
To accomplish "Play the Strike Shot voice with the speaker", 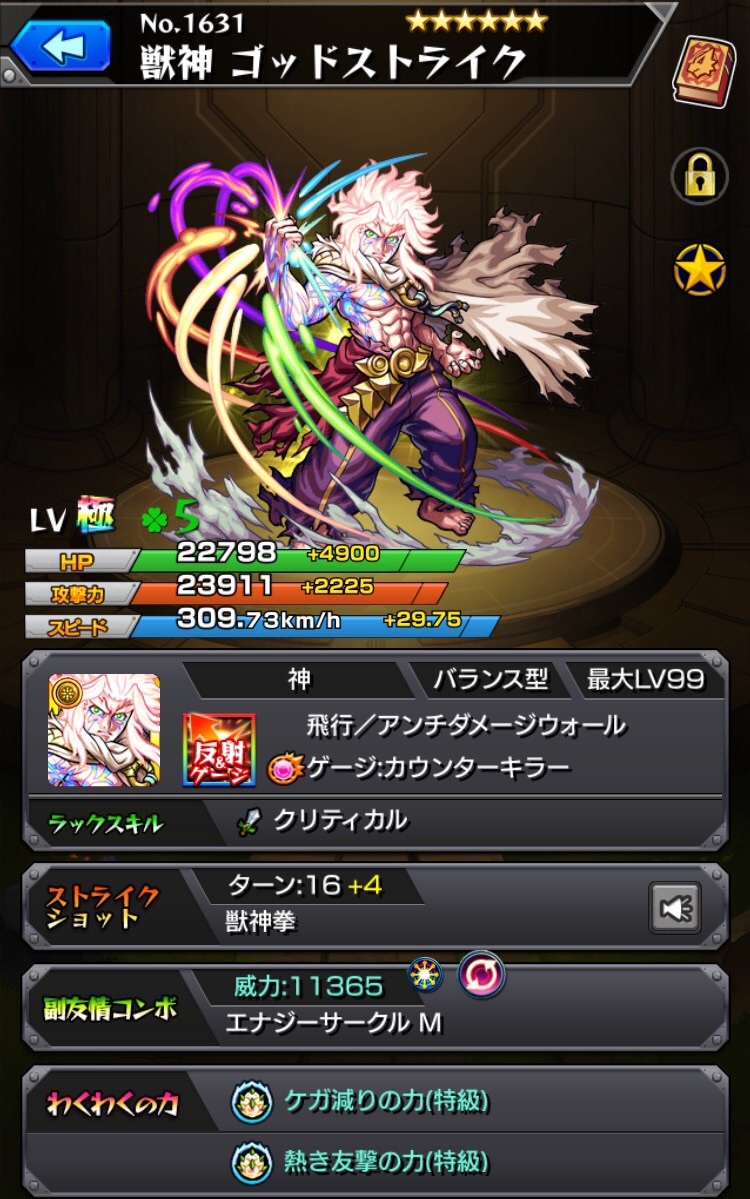I will coord(675,908).
